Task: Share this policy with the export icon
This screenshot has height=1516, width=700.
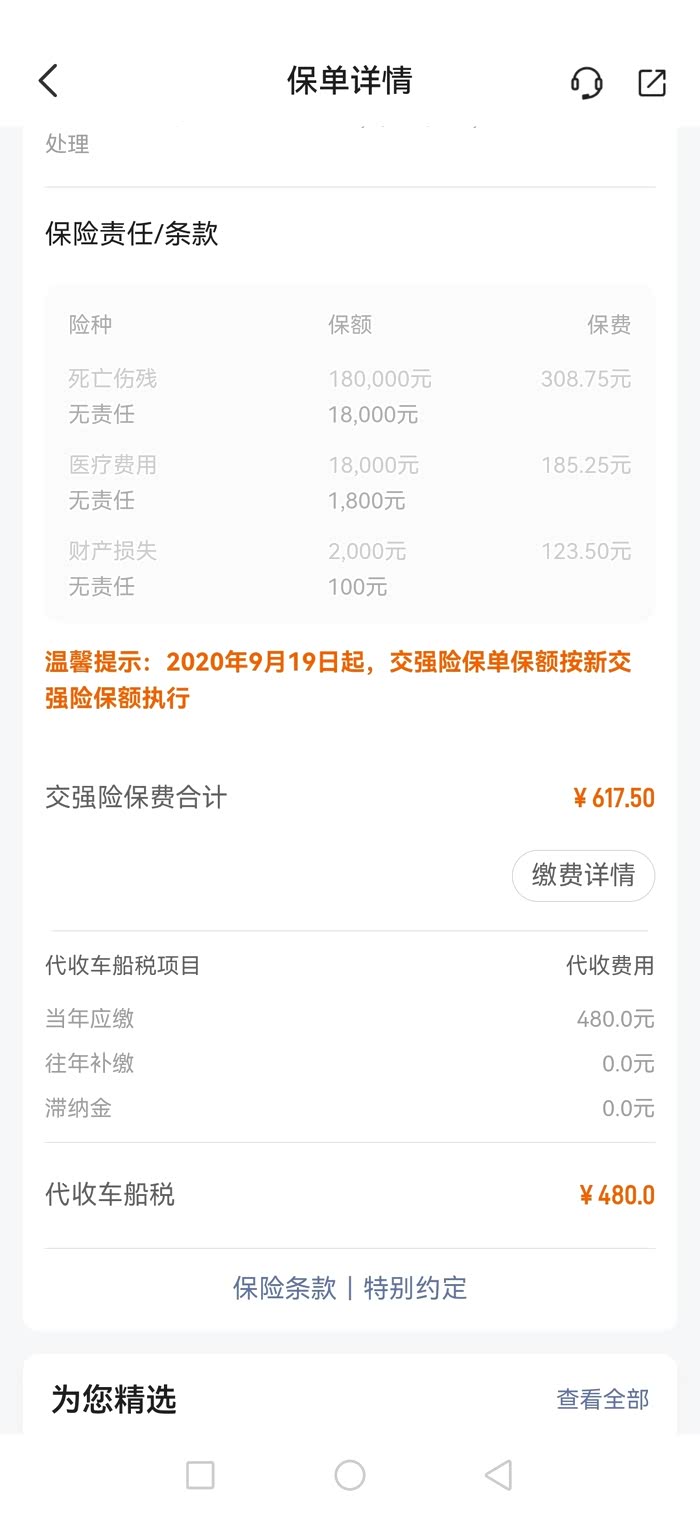Action: (x=652, y=82)
